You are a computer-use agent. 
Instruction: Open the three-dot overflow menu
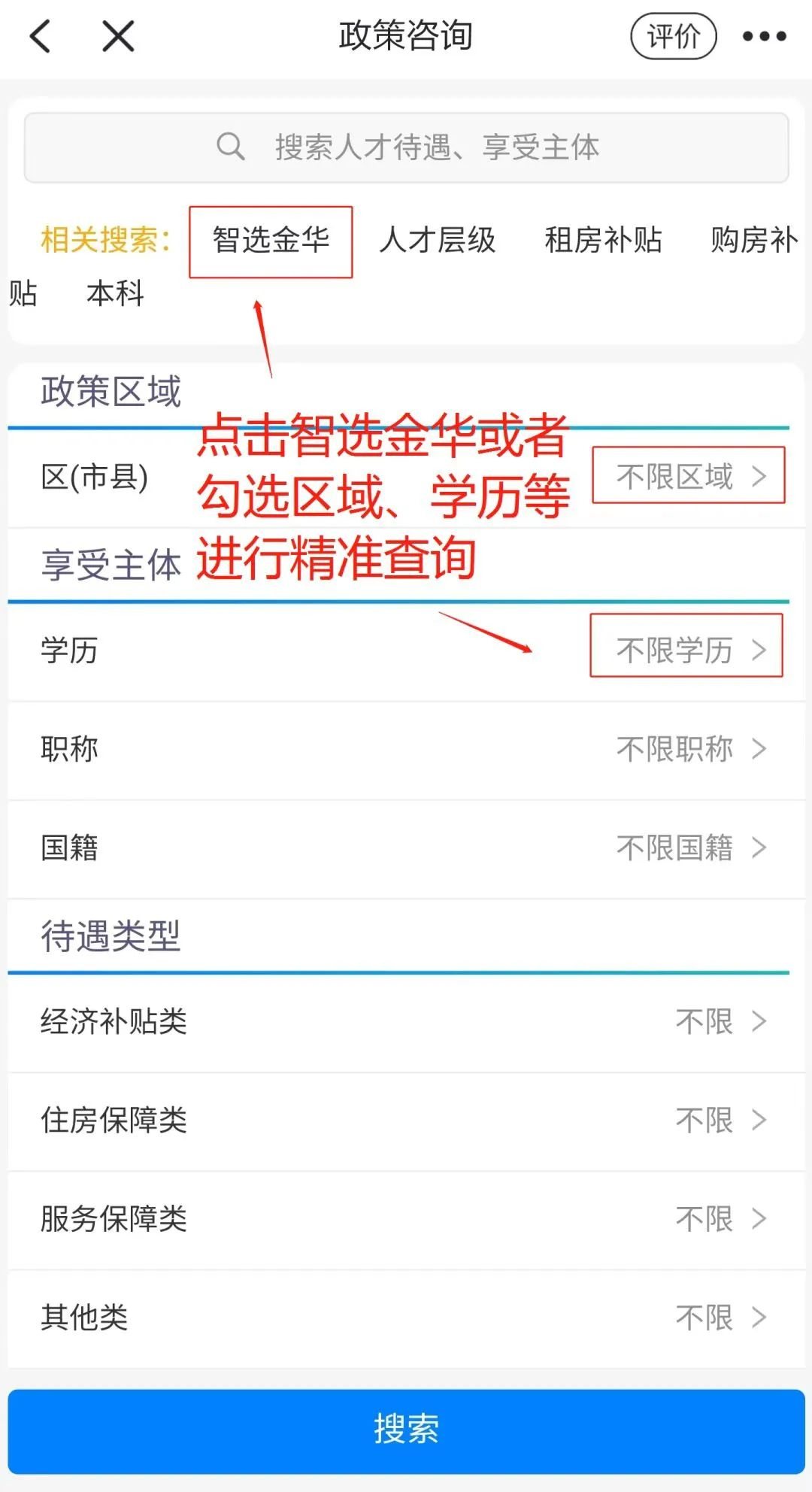[x=764, y=36]
